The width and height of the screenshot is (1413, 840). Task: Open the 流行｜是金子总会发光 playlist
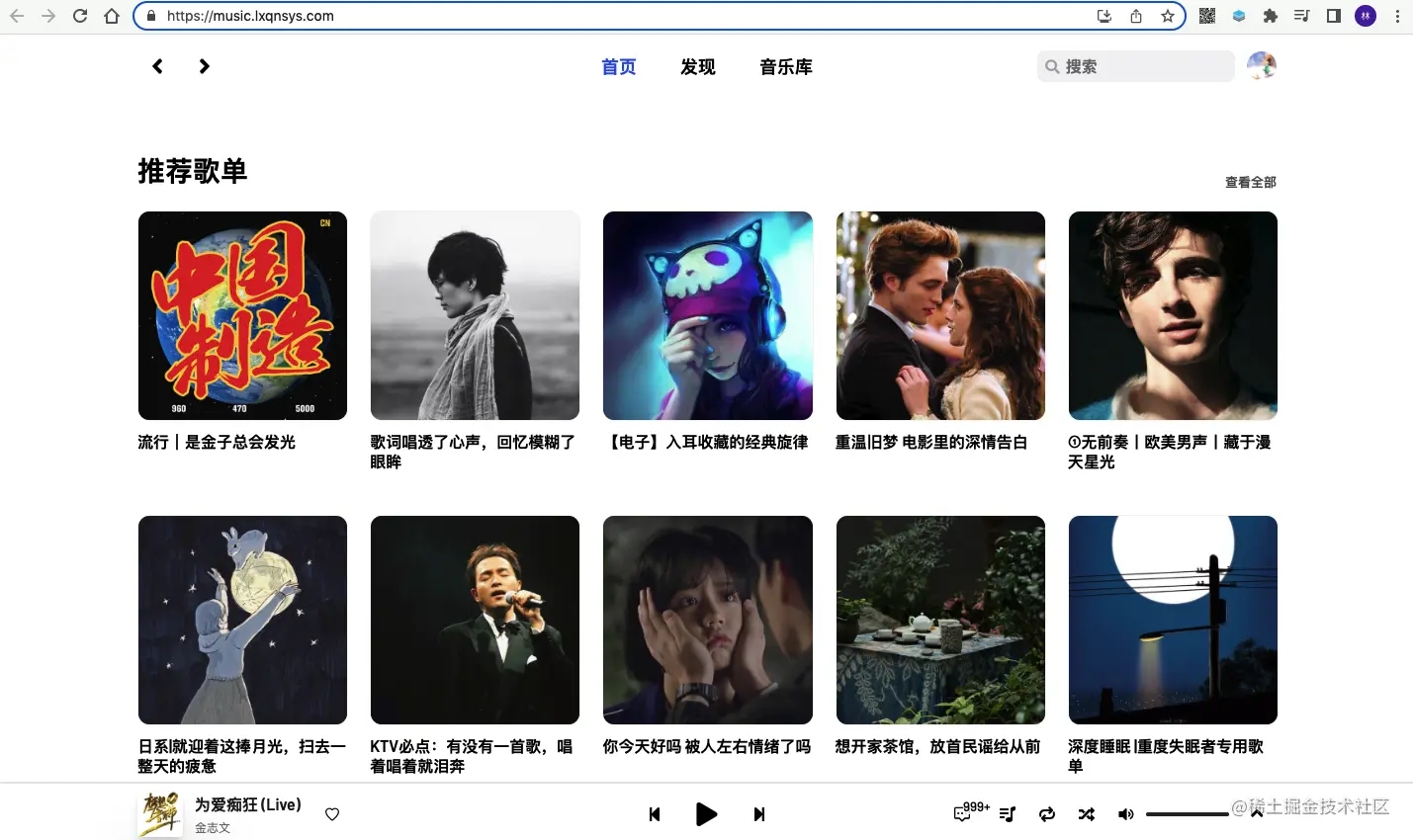point(242,315)
